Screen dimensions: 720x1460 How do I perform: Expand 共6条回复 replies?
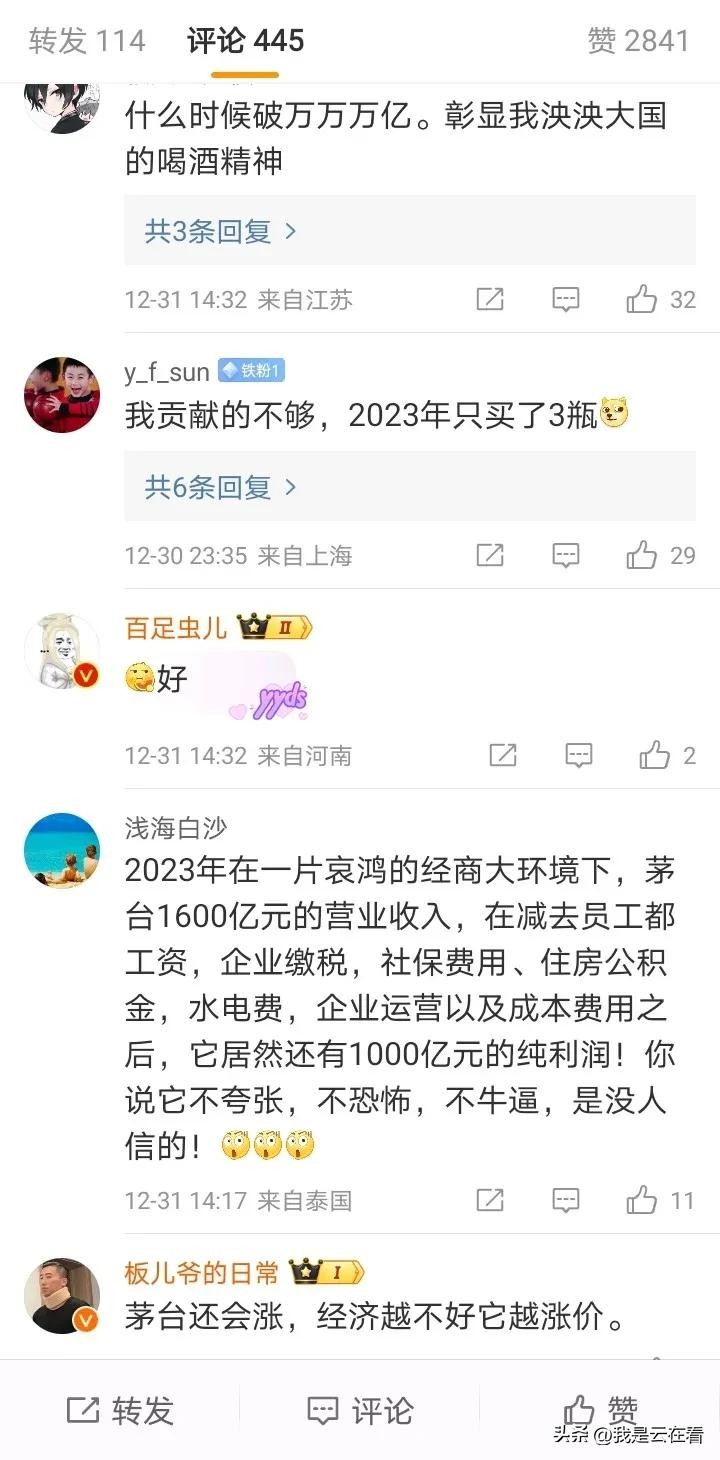pyautogui.click(x=220, y=487)
